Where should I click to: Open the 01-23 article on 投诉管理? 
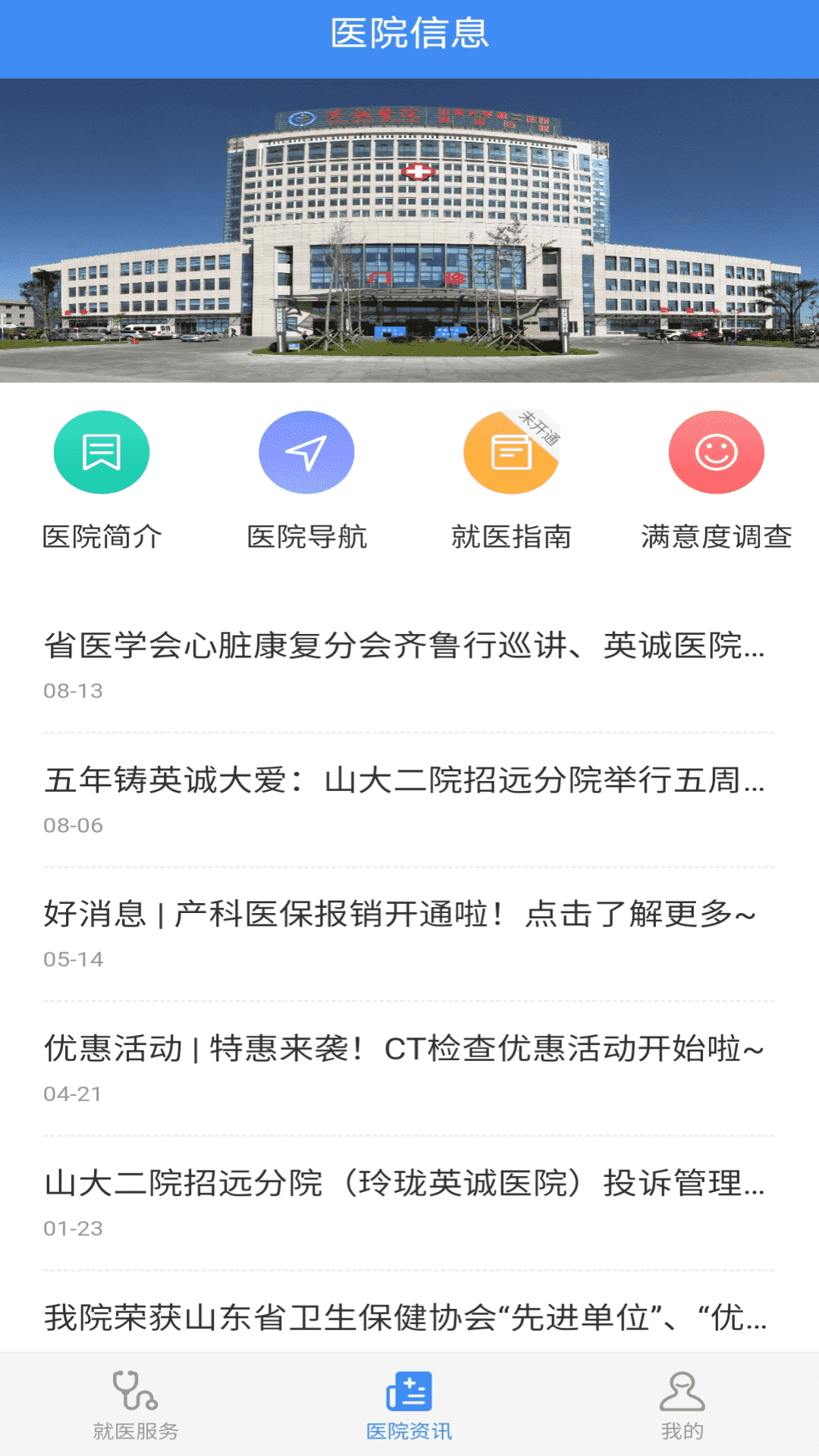[x=409, y=1203]
